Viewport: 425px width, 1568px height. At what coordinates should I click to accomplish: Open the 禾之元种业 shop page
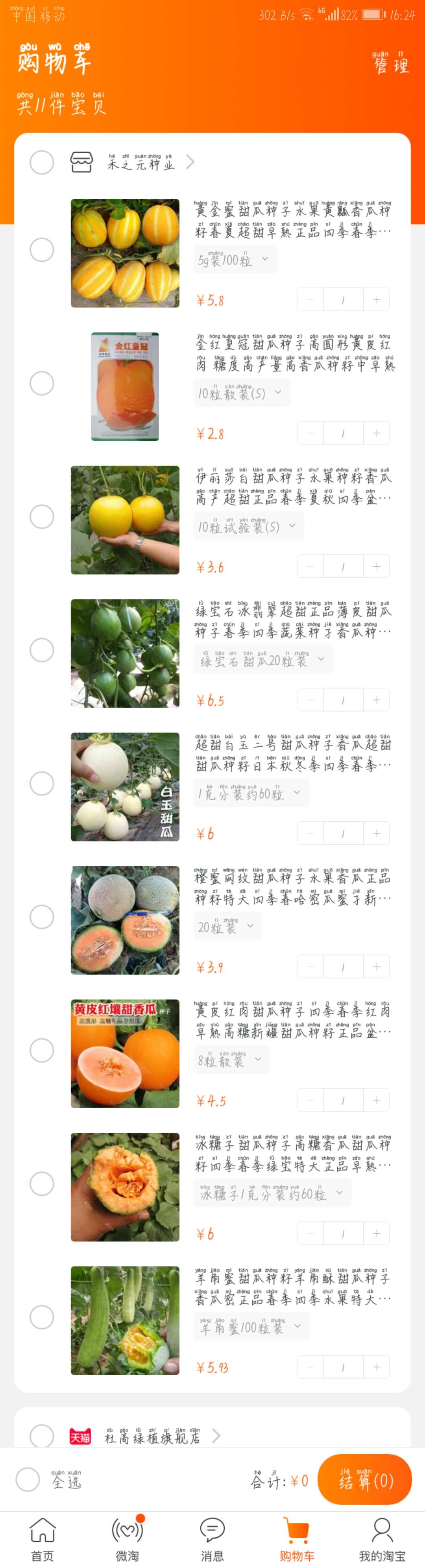click(x=141, y=163)
